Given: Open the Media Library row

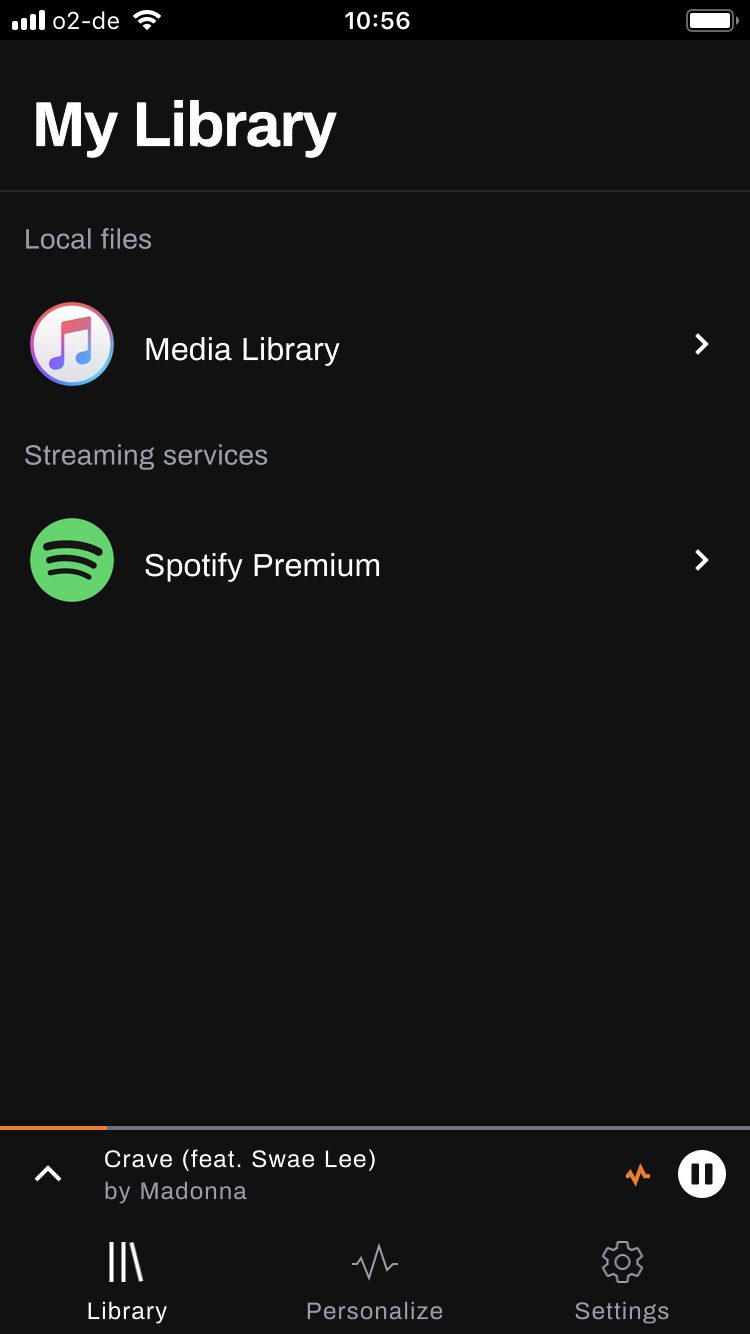Looking at the screenshot, I should (375, 345).
